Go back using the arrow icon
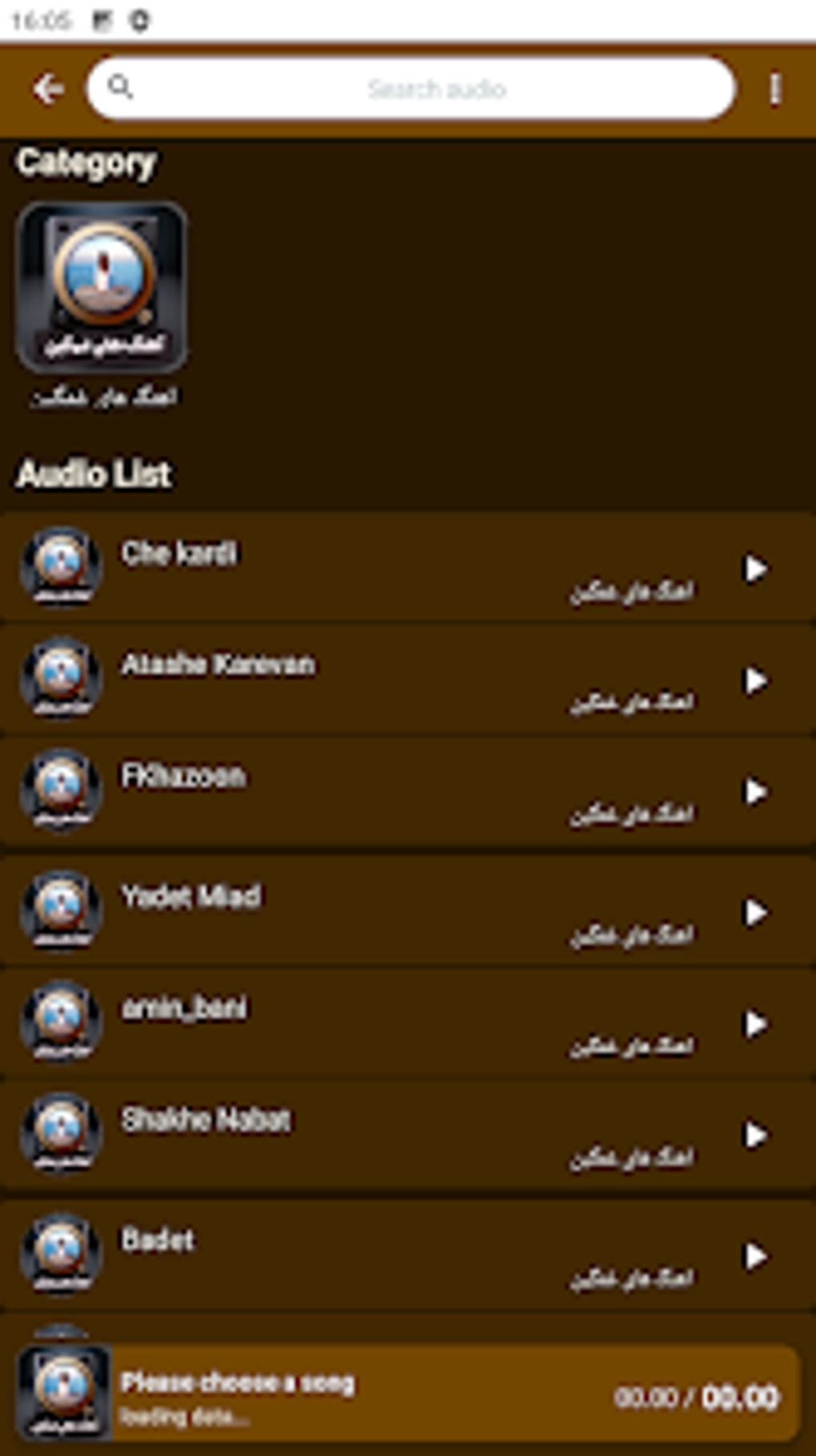 click(49, 88)
